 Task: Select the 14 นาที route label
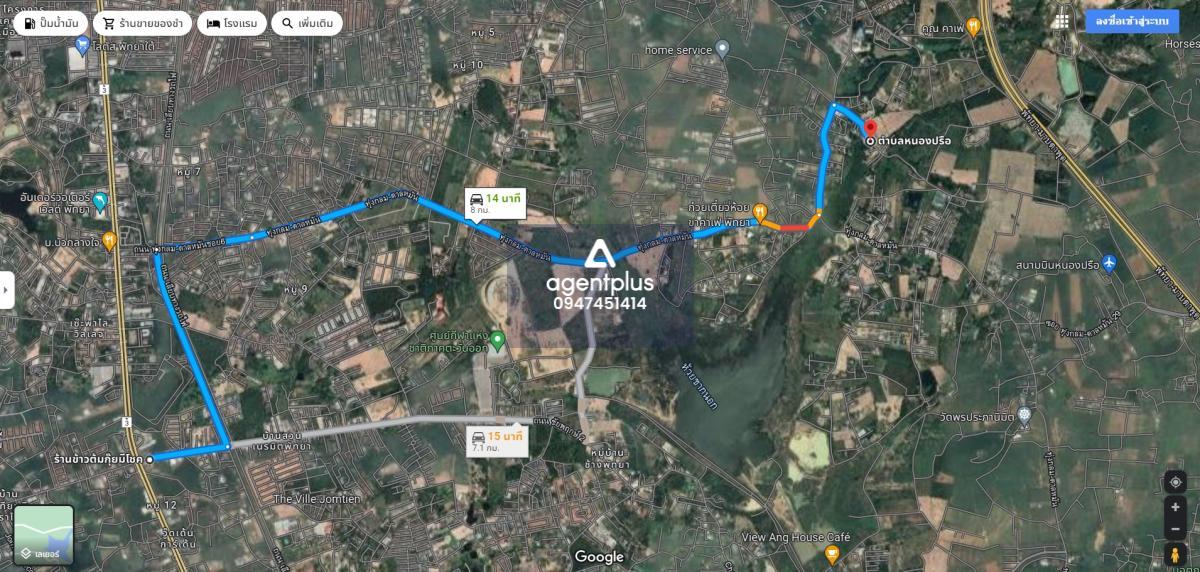495,203
